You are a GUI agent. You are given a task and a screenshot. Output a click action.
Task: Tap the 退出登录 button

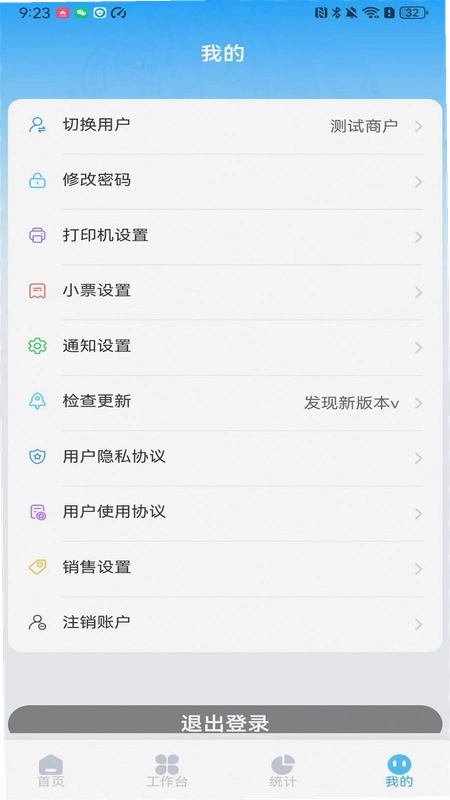click(x=225, y=720)
